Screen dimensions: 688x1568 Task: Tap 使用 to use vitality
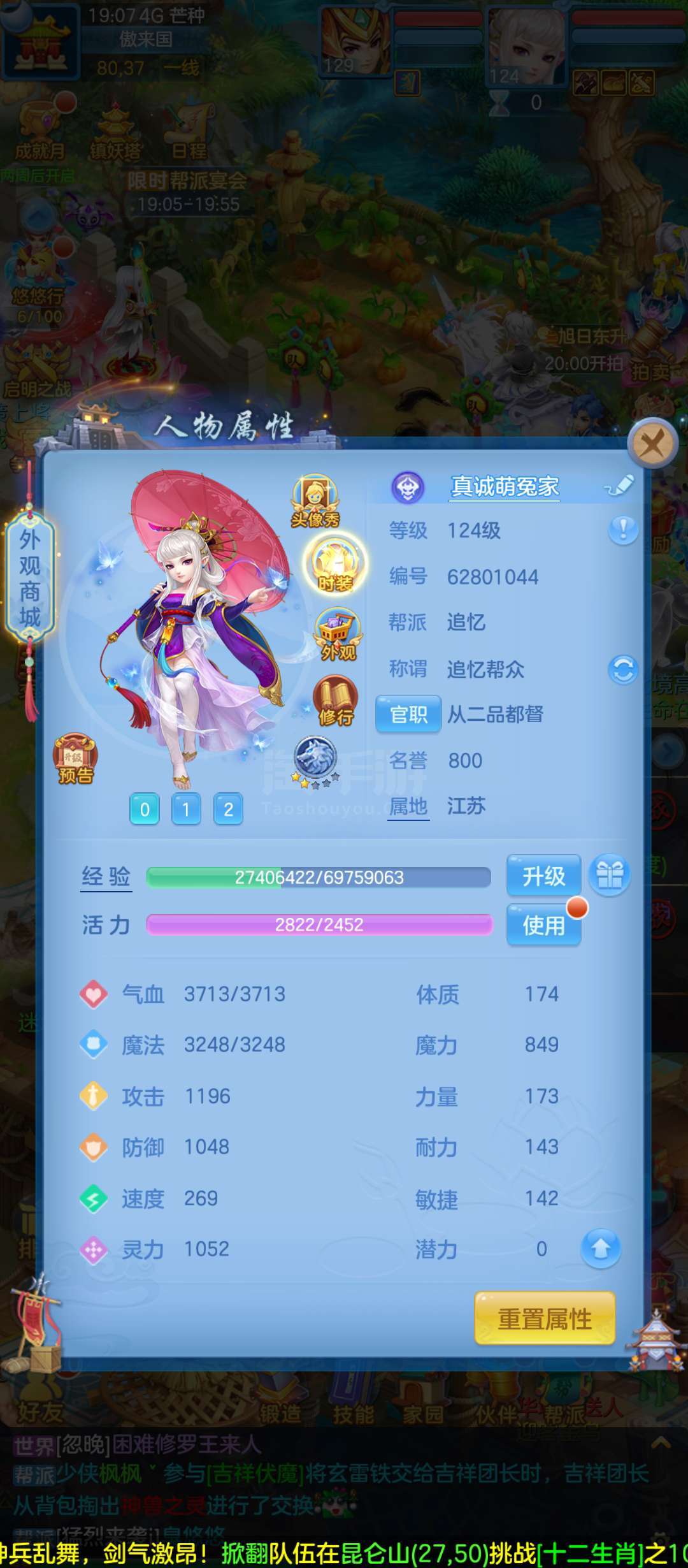click(x=543, y=924)
